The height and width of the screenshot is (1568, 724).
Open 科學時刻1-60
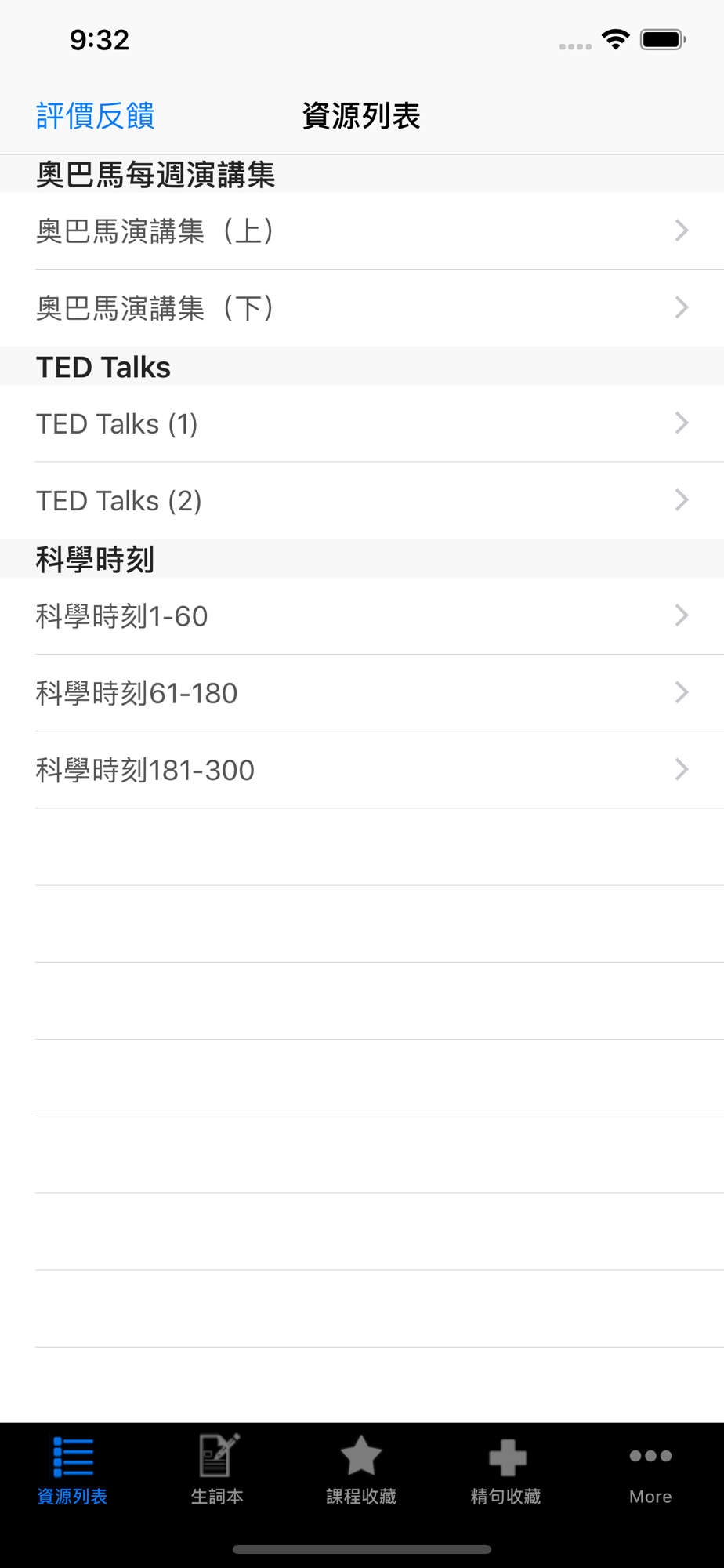362,616
